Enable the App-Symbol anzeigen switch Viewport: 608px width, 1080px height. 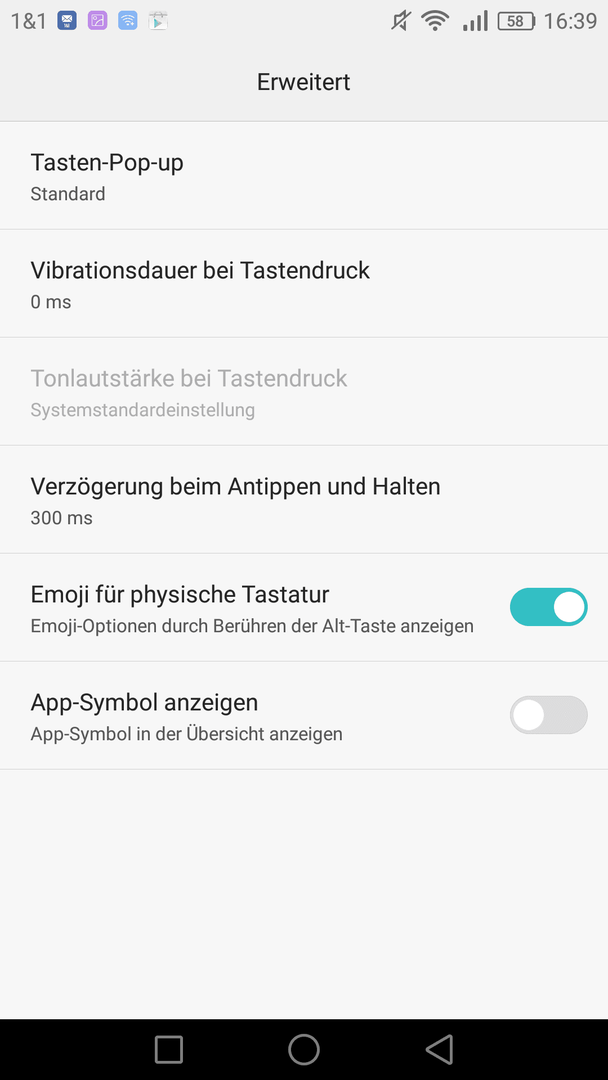[548, 715]
